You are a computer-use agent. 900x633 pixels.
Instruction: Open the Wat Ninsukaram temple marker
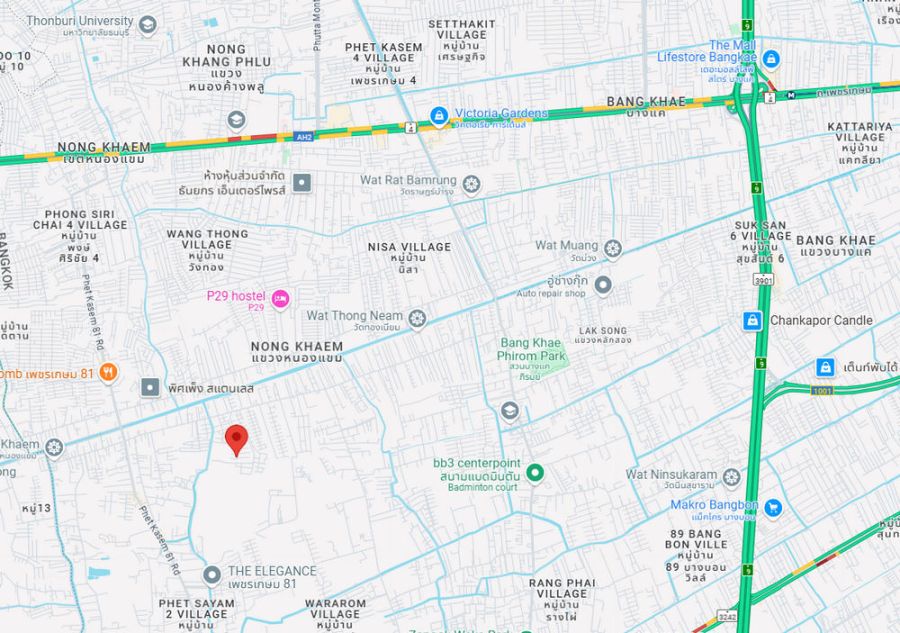pos(732,477)
